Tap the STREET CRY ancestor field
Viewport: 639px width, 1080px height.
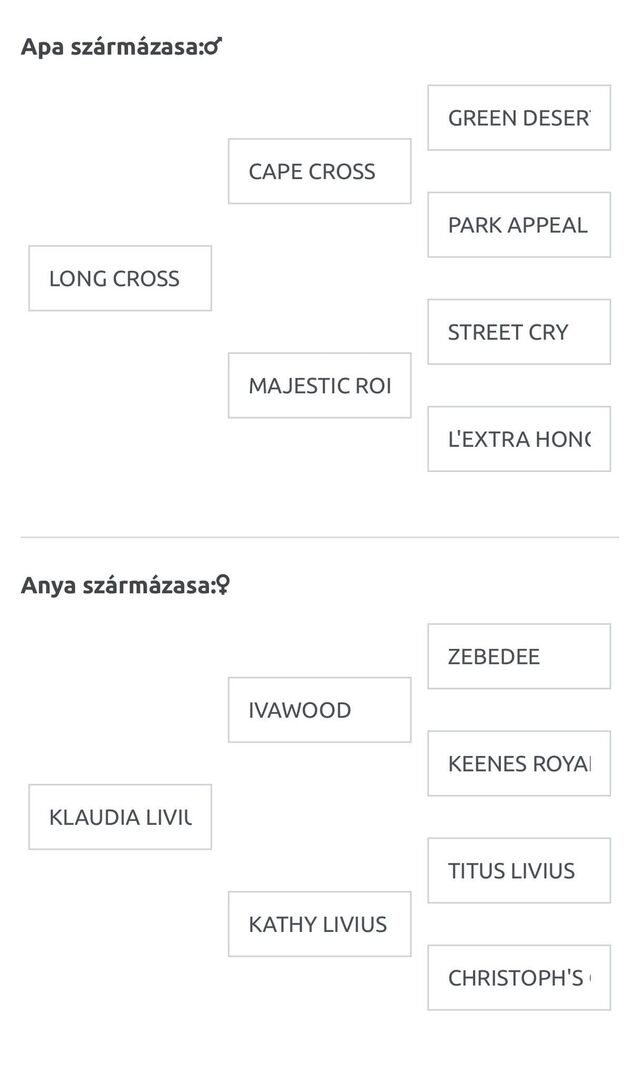point(519,332)
